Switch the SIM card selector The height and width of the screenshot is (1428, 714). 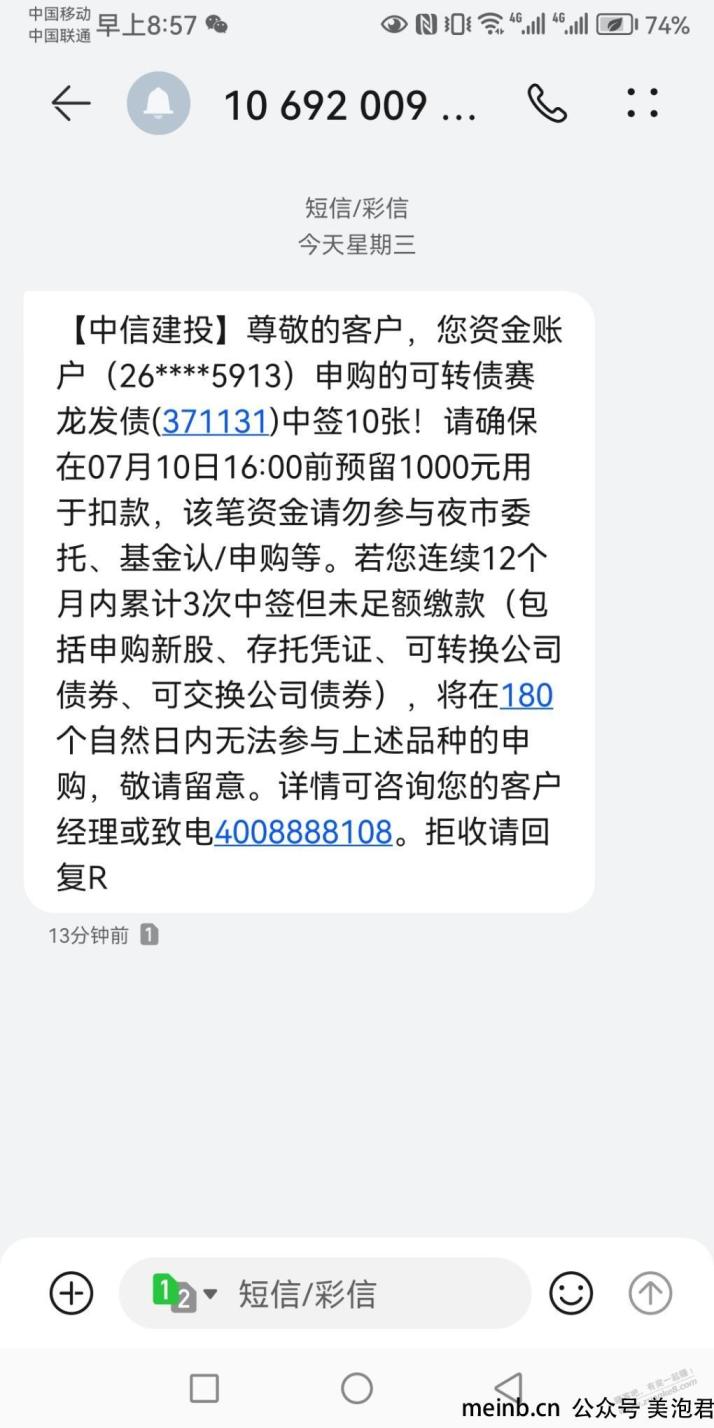pyautogui.click(x=184, y=1294)
